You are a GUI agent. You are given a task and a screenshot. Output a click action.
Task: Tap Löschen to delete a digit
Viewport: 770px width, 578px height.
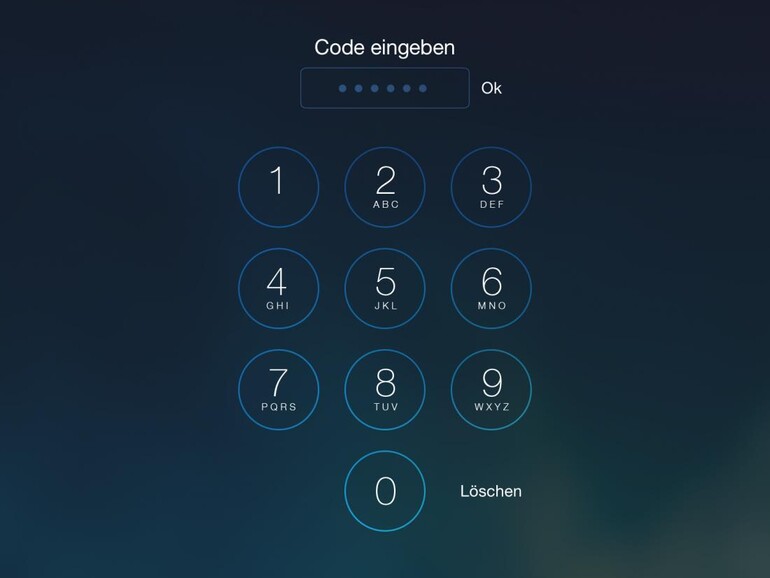coord(490,491)
